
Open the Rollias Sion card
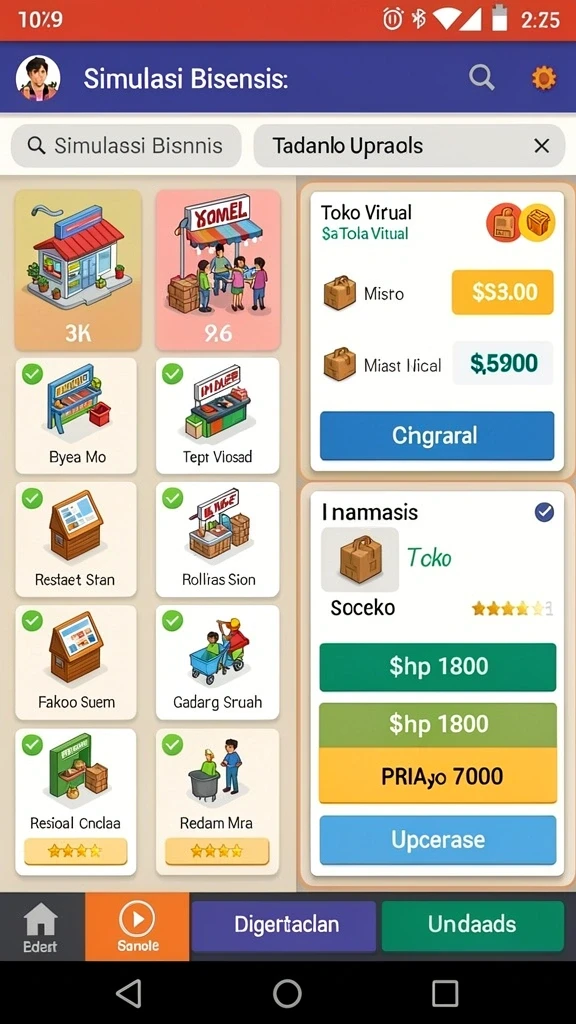[217, 539]
